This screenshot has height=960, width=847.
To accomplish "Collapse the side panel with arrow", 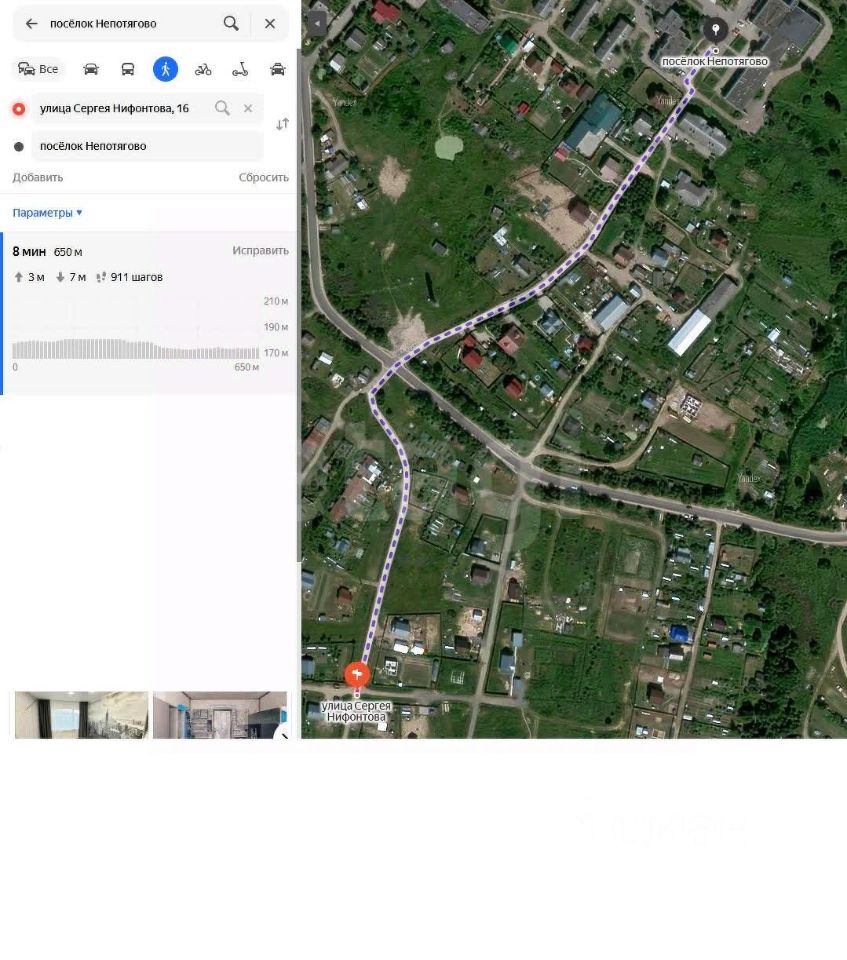I will tap(317, 22).
